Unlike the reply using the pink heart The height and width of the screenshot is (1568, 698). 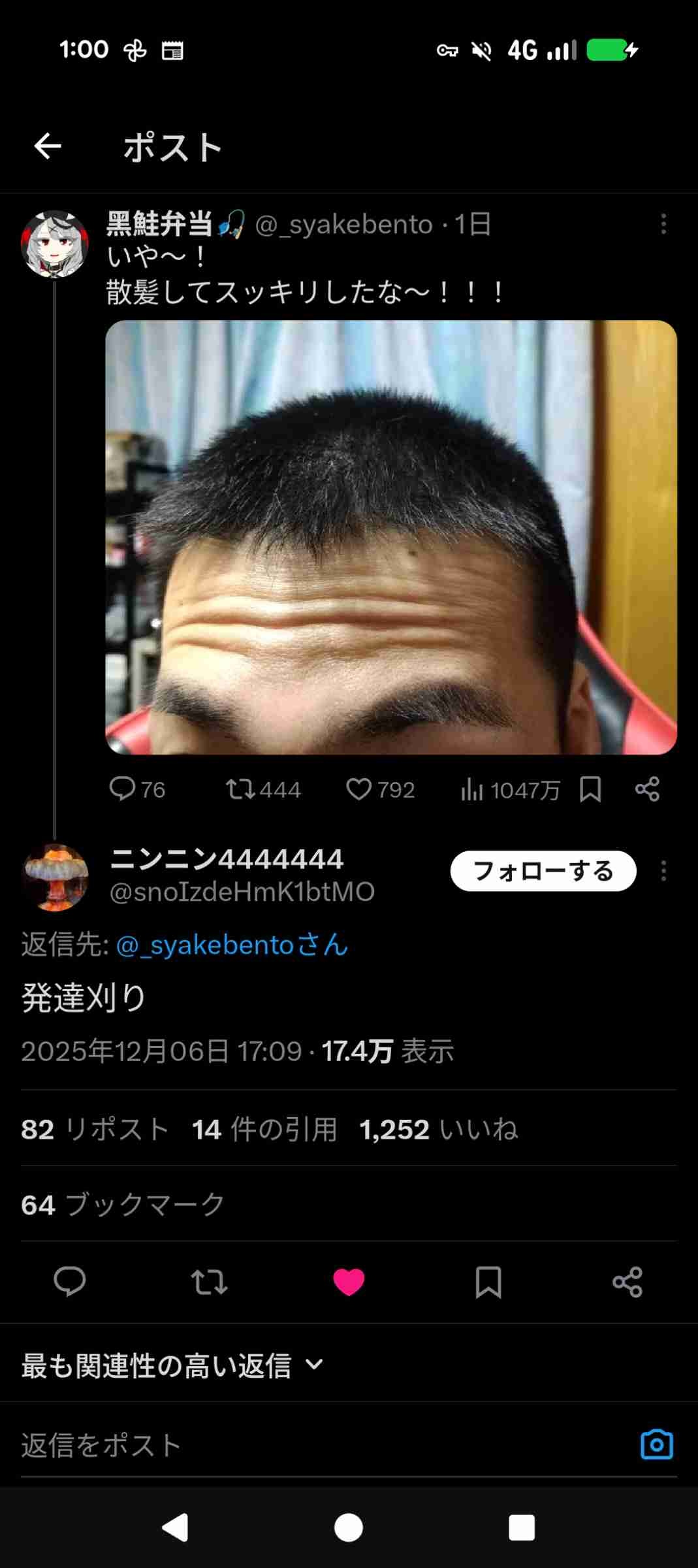coord(349,1282)
